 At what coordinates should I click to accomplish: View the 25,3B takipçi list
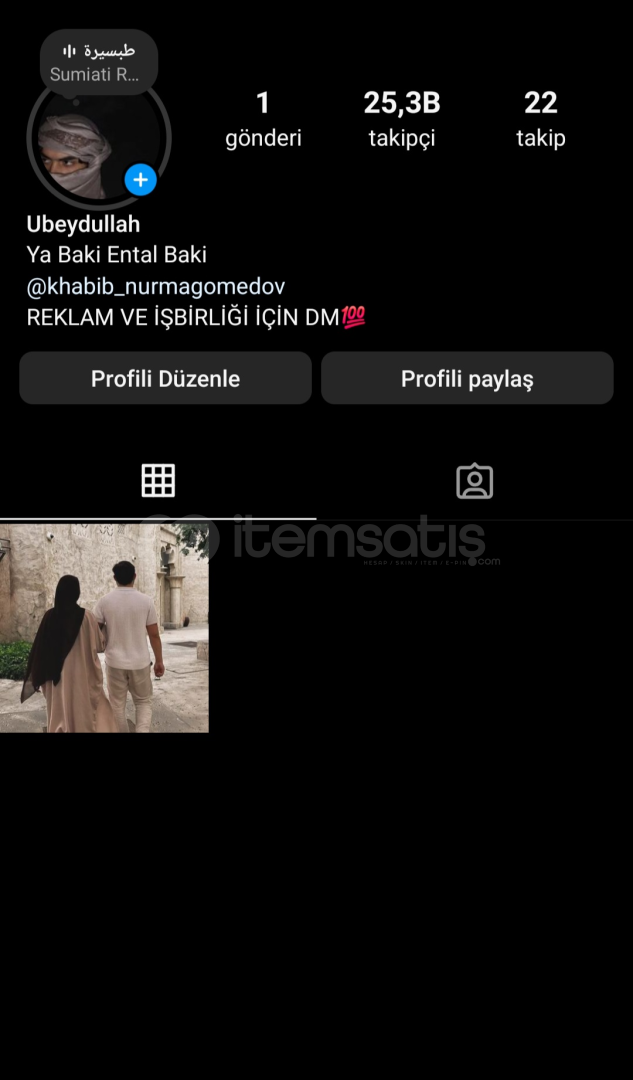401,119
